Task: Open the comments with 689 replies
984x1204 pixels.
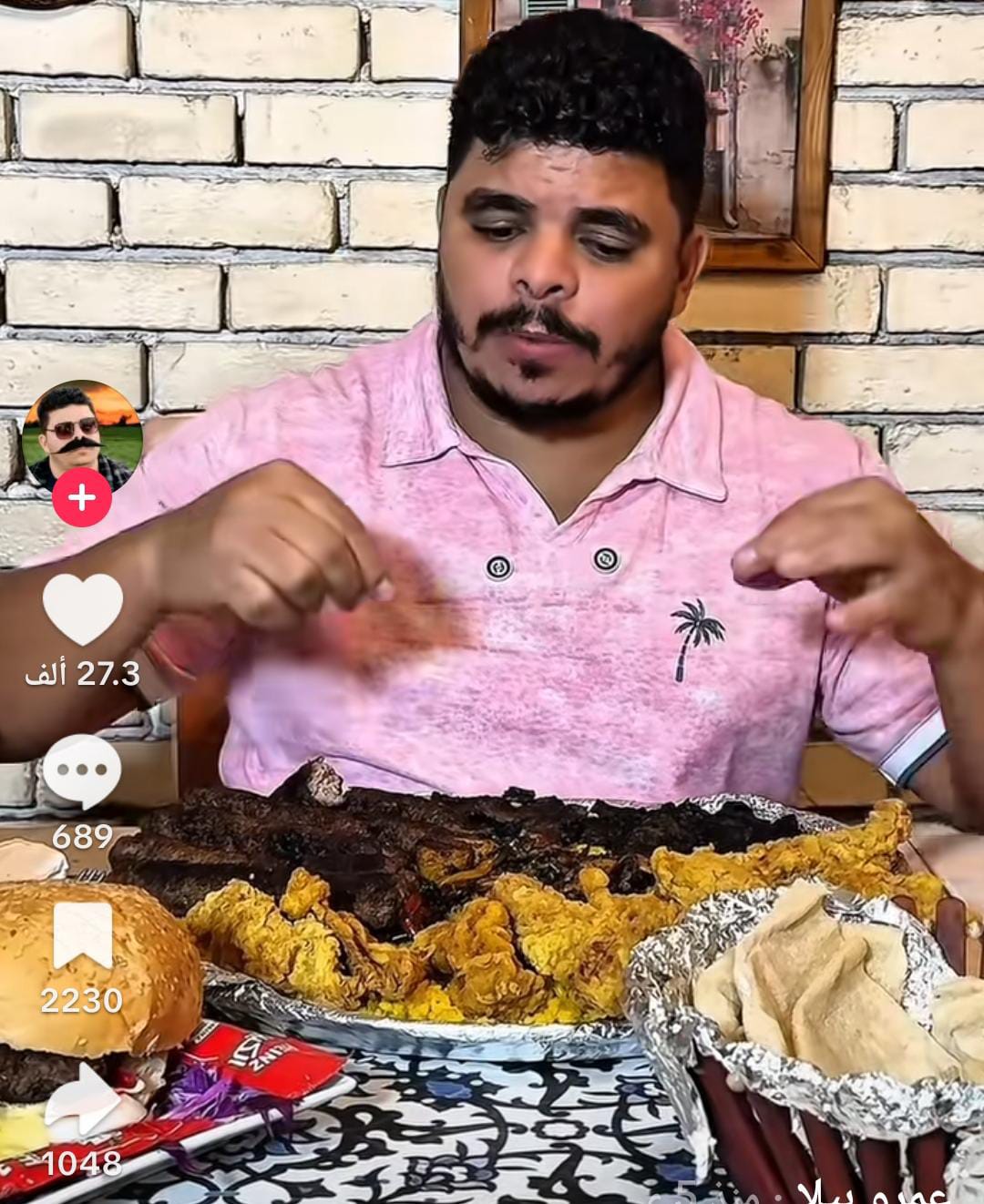Action: click(x=82, y=772)
